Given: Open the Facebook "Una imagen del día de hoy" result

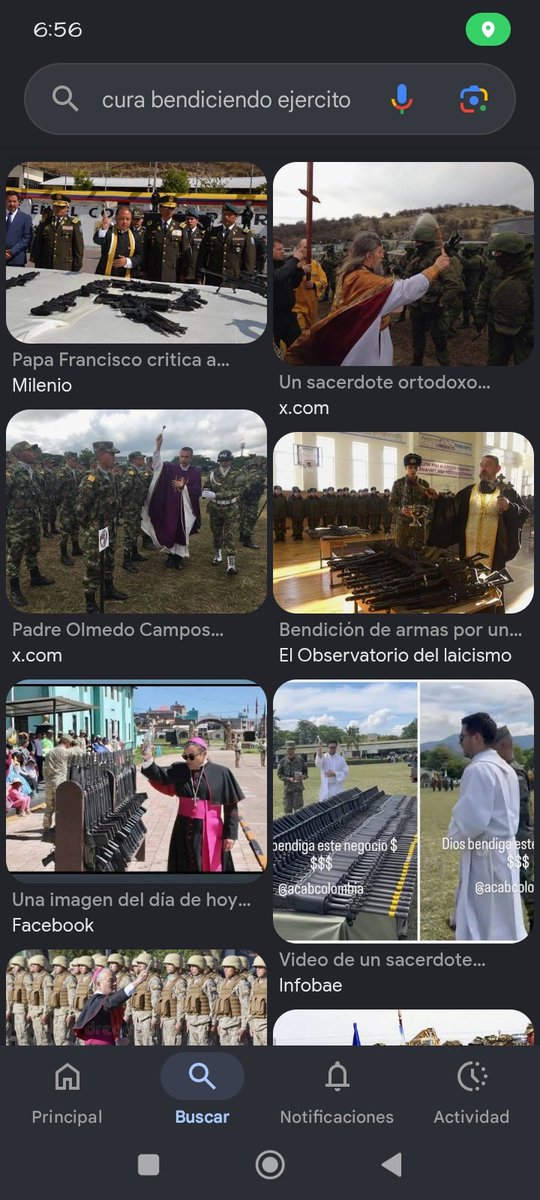Looking at the screenshot, I should (x=136, y=776).
